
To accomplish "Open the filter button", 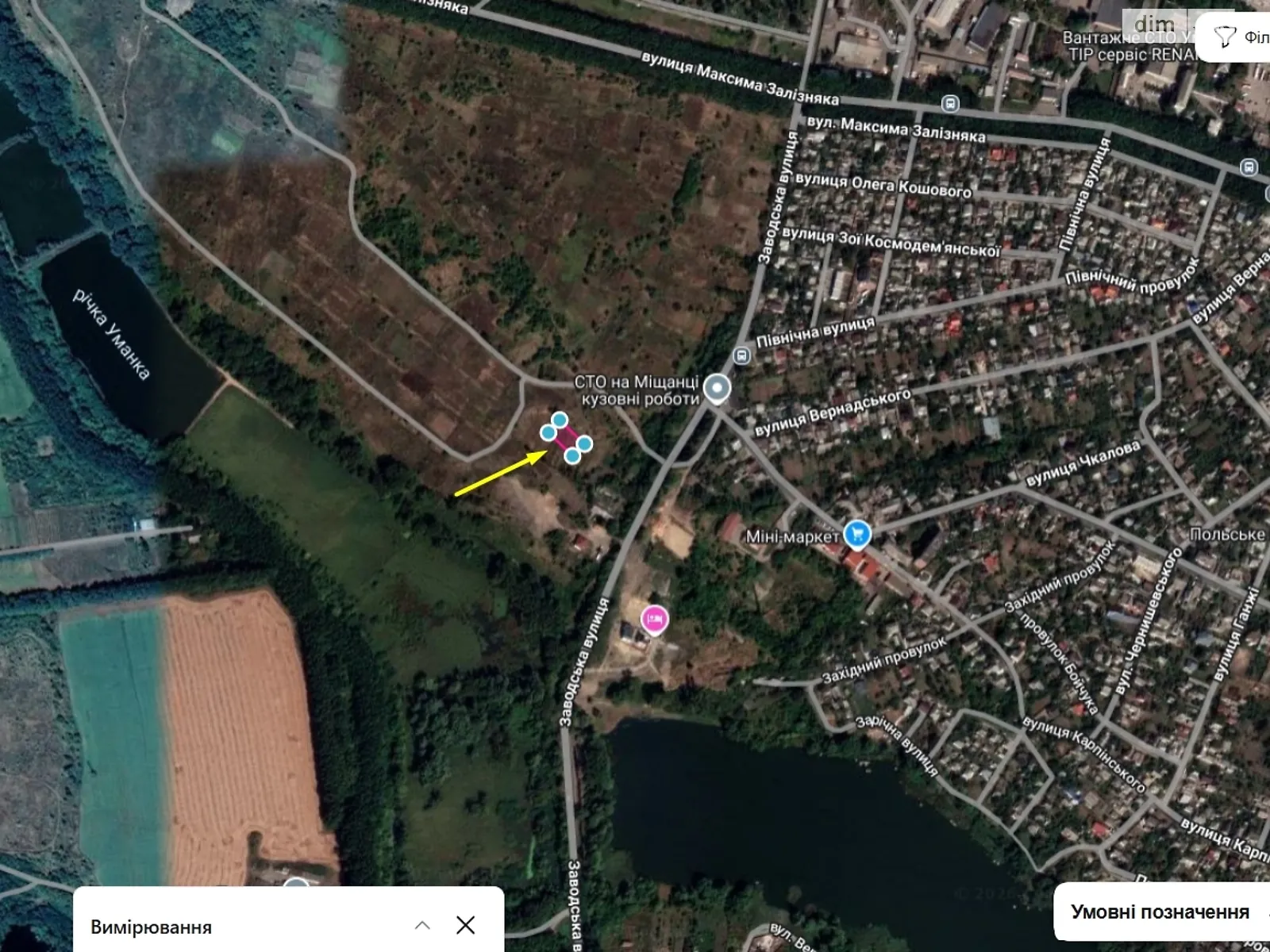I will 1234,36.
